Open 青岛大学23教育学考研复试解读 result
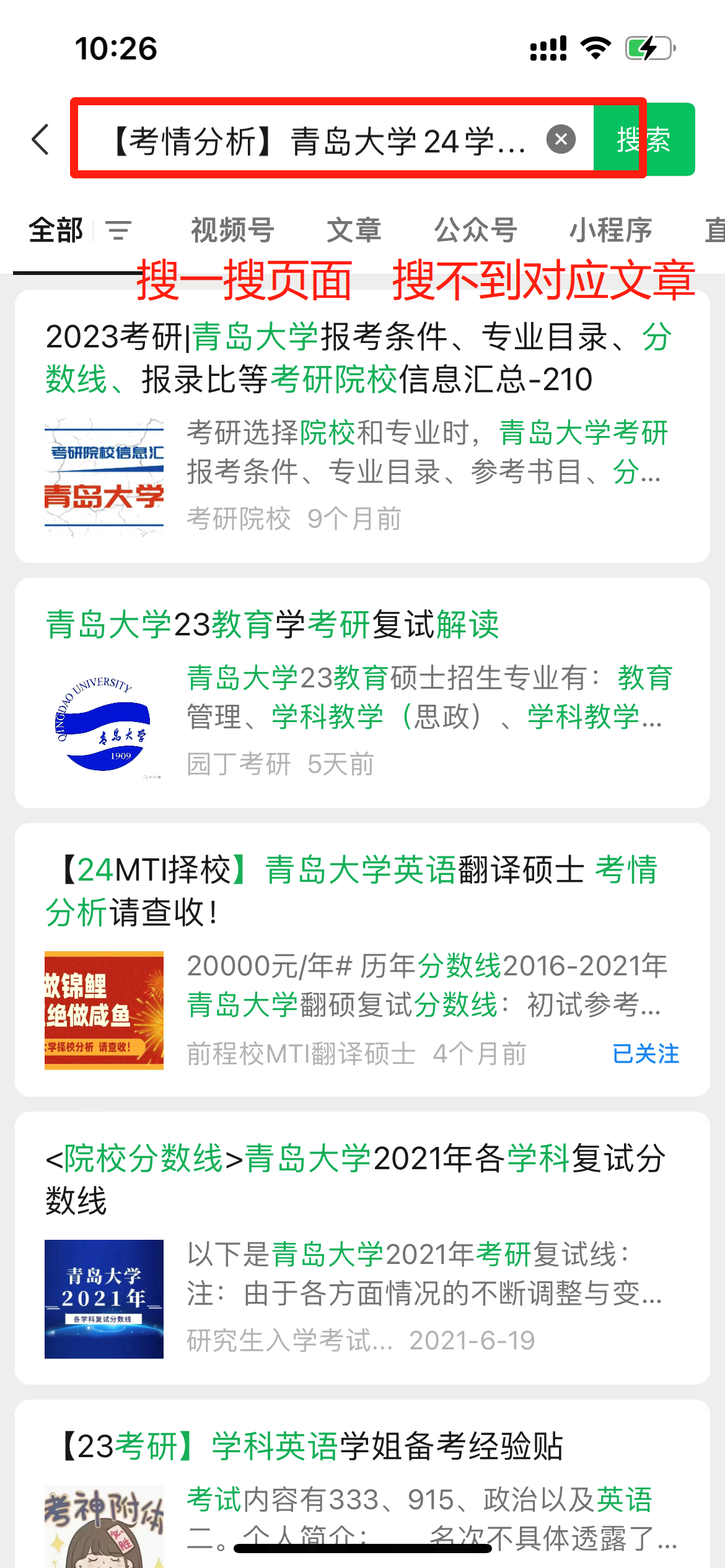The width and height of the screenshot is (725, 1568). pyautogui.click(x=273, y=624)
